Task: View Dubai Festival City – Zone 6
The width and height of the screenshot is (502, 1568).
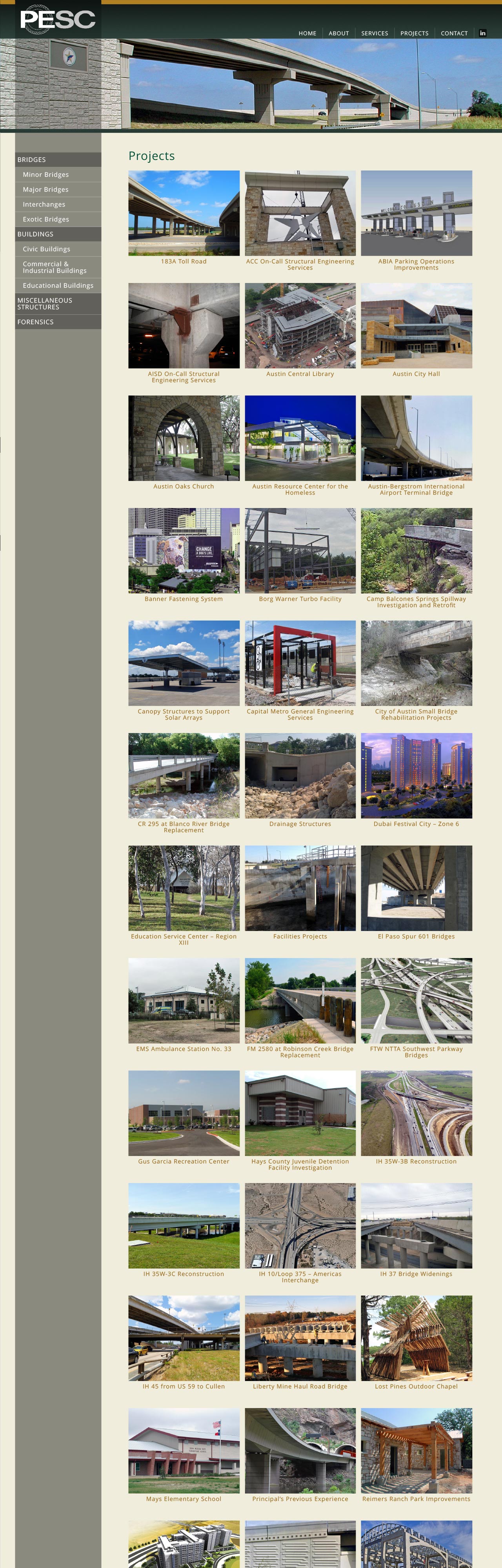Action: [416, 775]
